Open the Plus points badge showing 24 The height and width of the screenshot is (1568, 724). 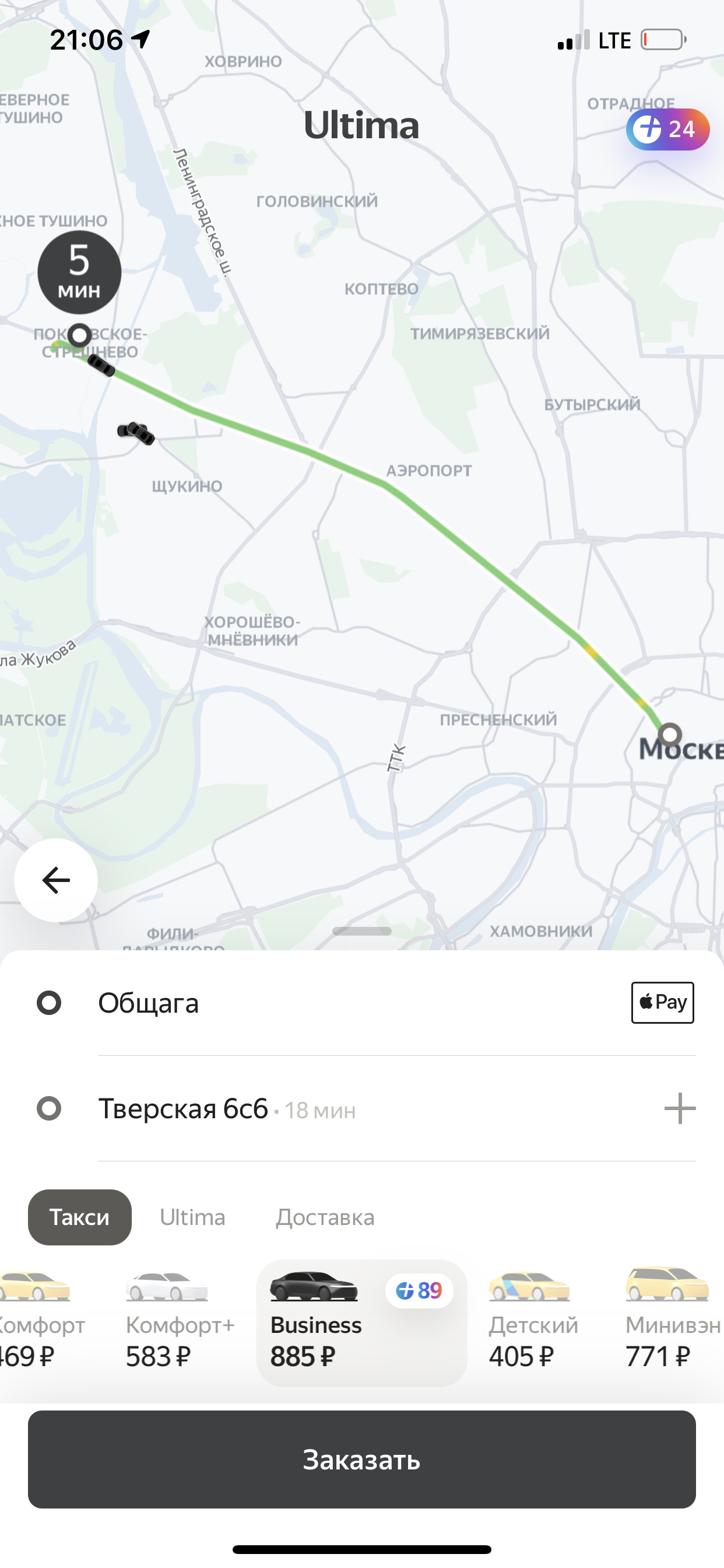[668, 129]
